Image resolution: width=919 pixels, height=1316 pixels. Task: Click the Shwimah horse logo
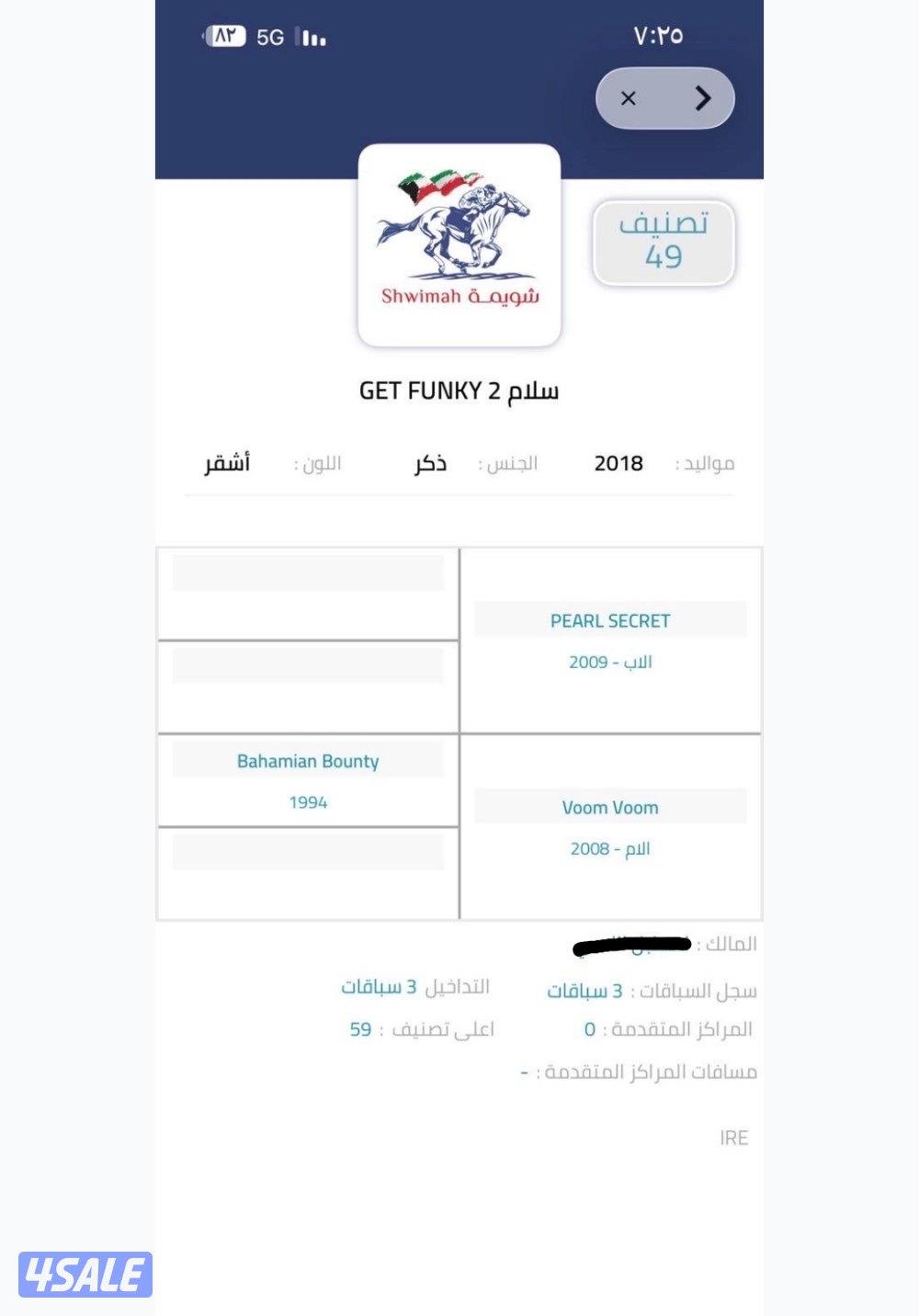point(459,244)
